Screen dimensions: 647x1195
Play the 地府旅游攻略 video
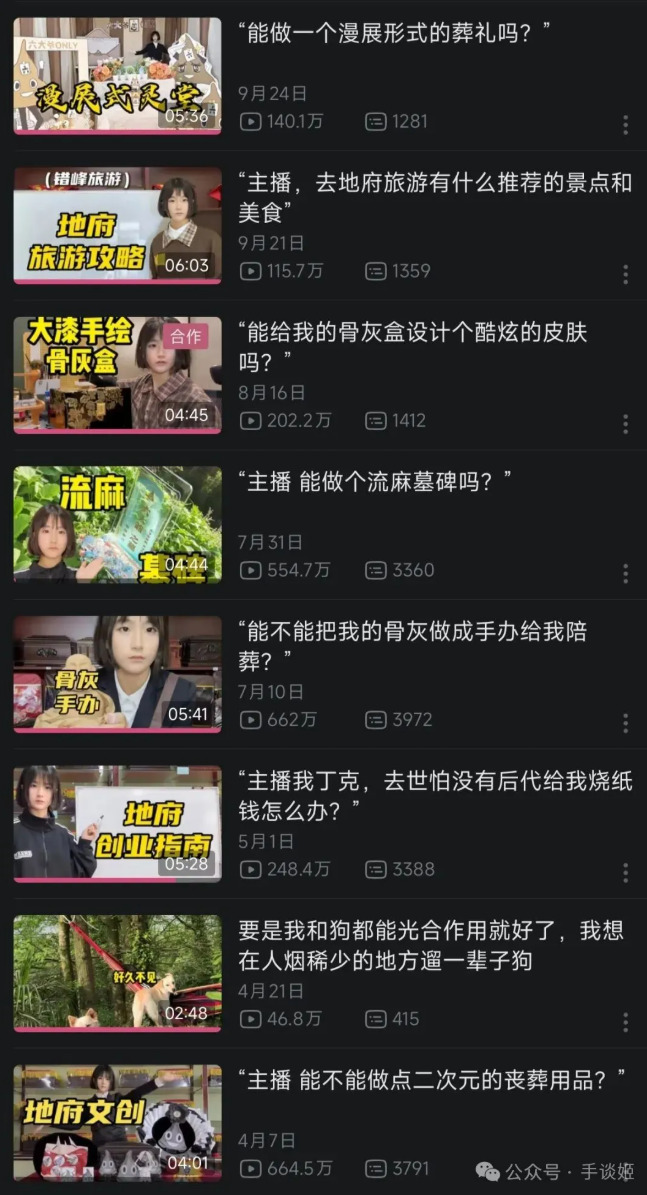pyautogui.click(x=117, y=225)
